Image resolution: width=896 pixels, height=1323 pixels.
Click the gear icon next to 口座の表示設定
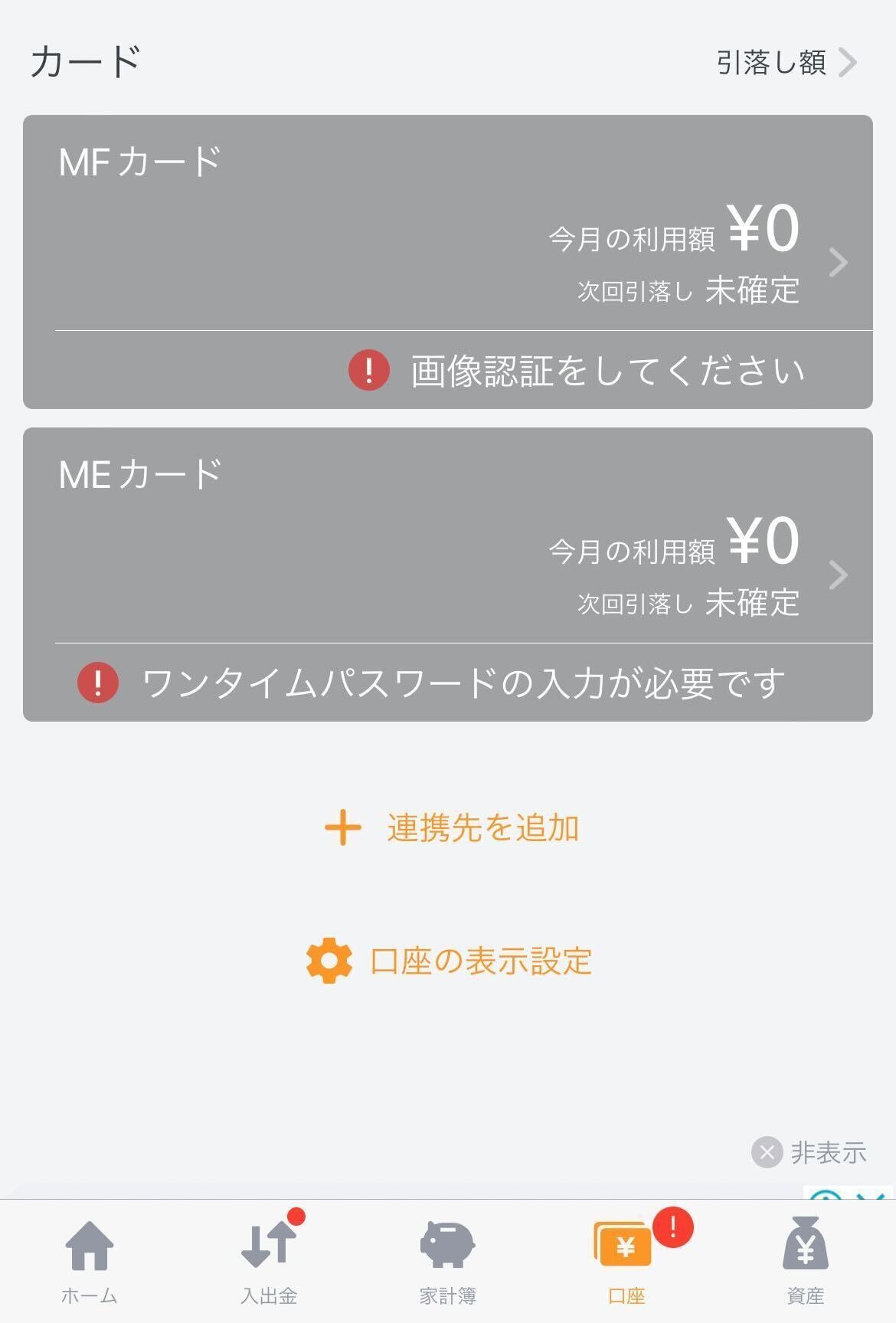(329, 960)
